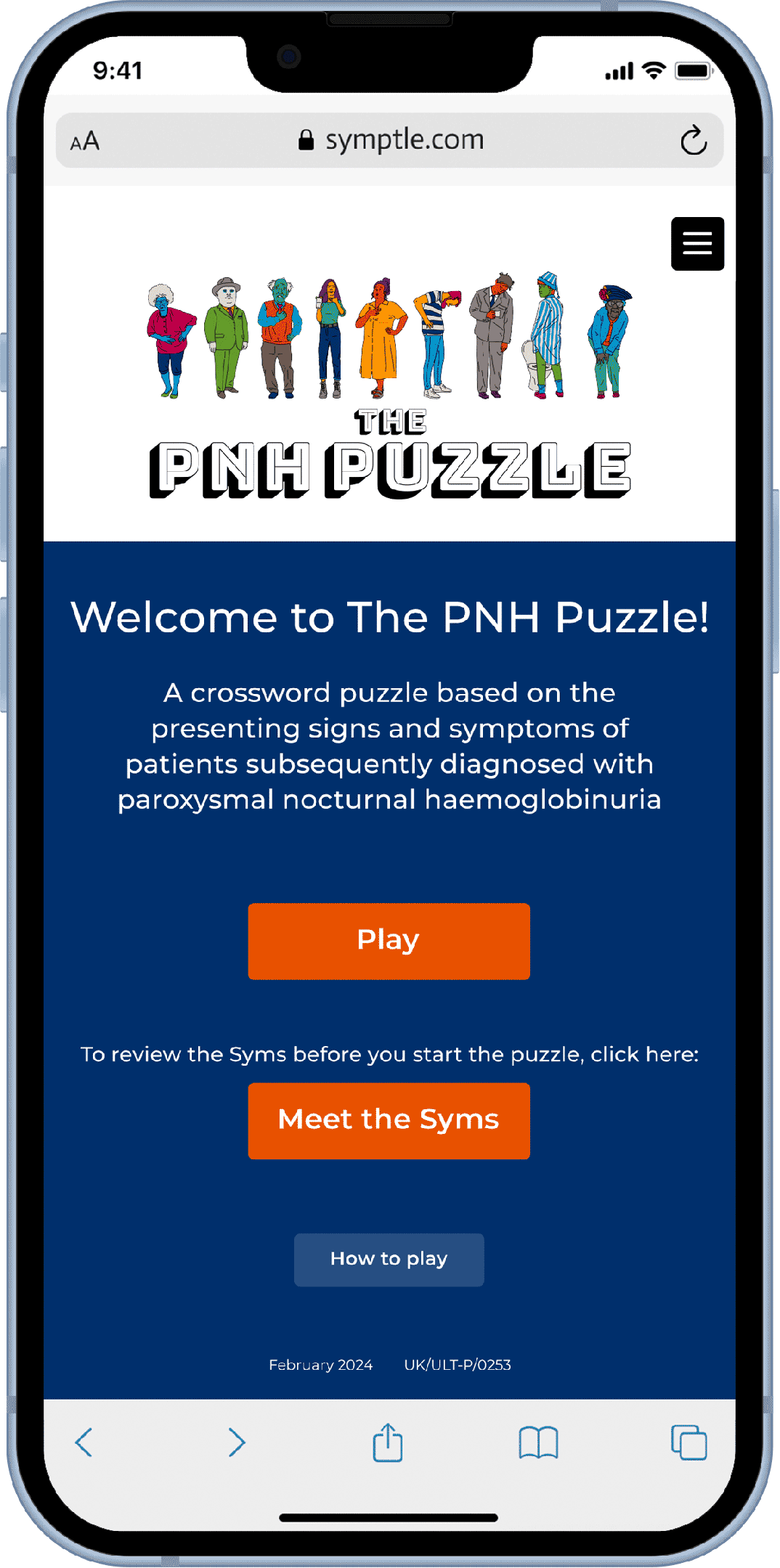Open browser bookmarks
Image resolution: width=780 pixels, height=1568 pixels.
tap(538, 1442)
